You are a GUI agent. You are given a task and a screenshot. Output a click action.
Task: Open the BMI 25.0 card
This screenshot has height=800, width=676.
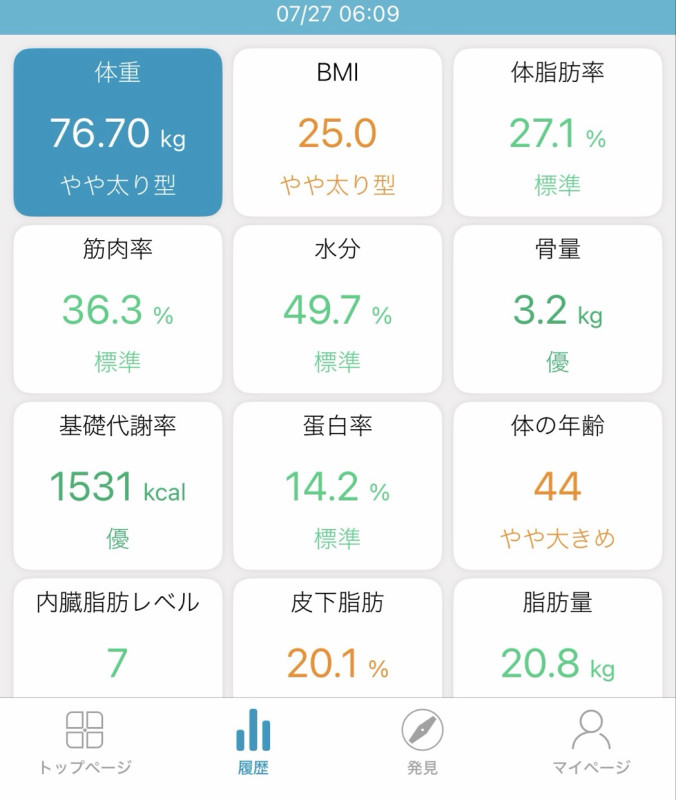338,132
